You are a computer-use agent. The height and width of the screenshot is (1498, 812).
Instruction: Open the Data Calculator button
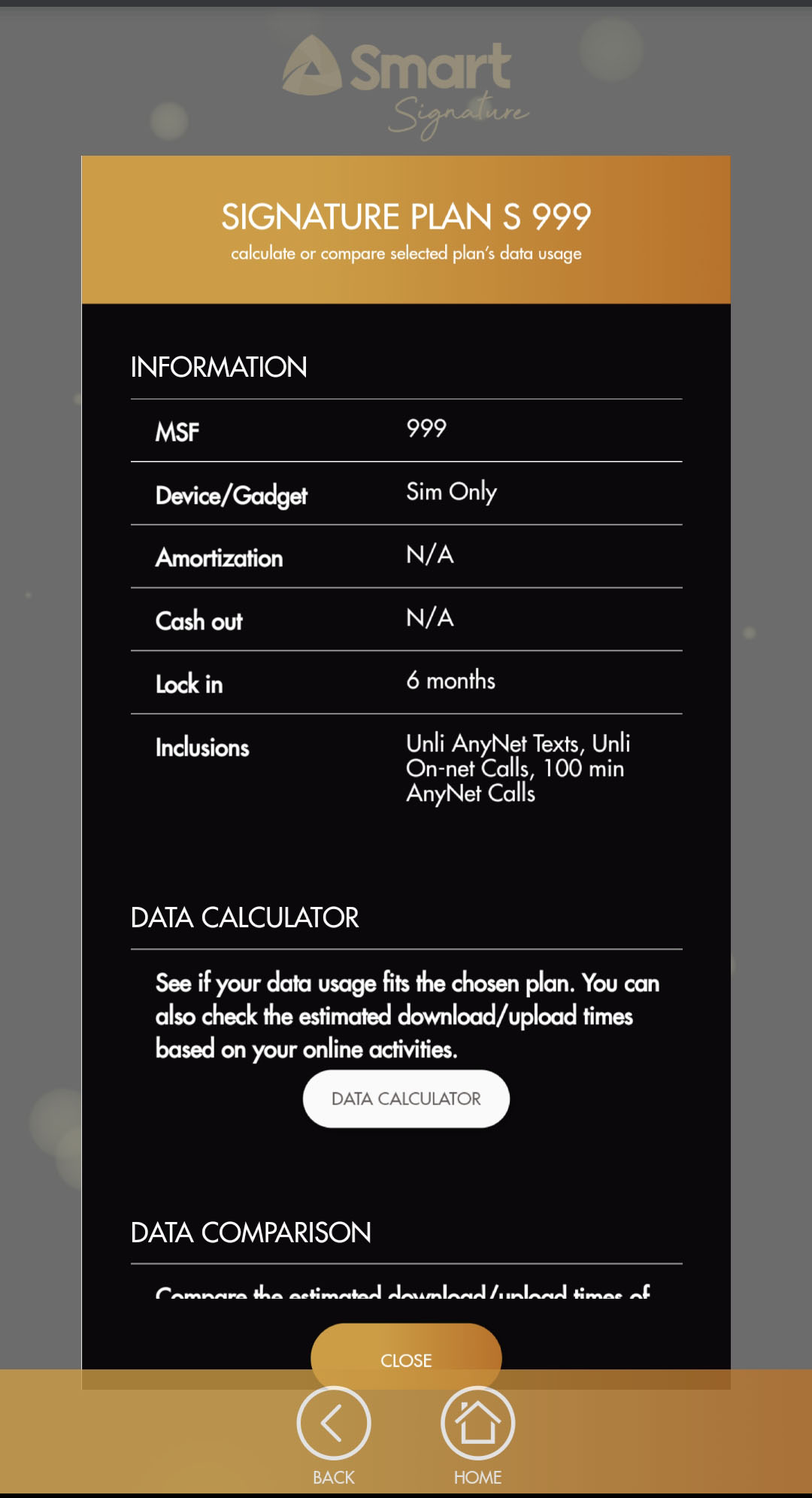tap(406, 1099)
